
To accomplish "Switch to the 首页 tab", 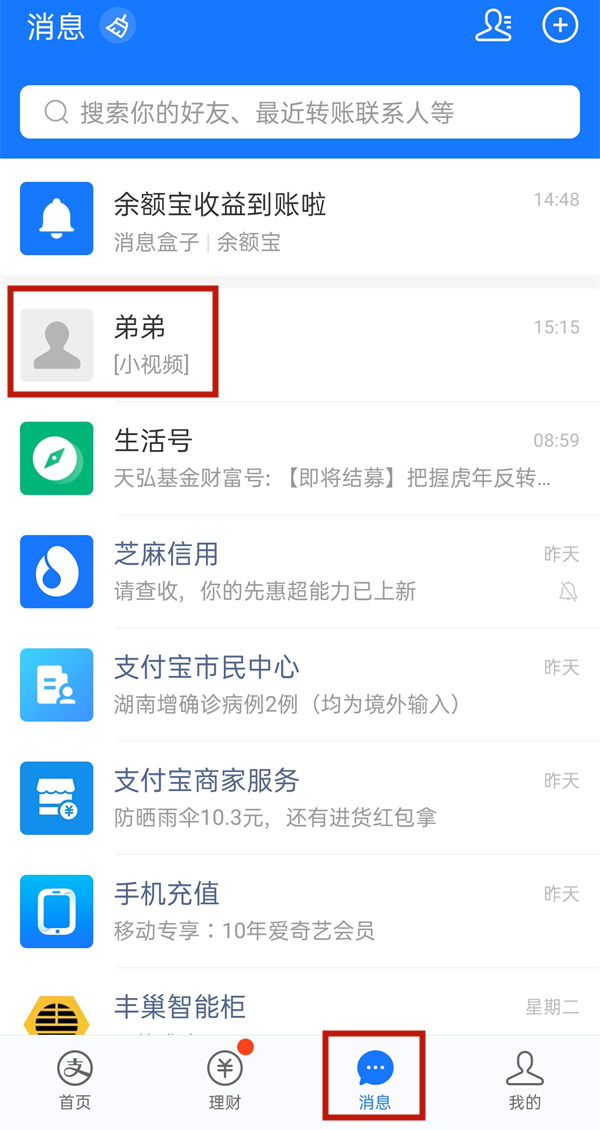I will pos(75,1082).
